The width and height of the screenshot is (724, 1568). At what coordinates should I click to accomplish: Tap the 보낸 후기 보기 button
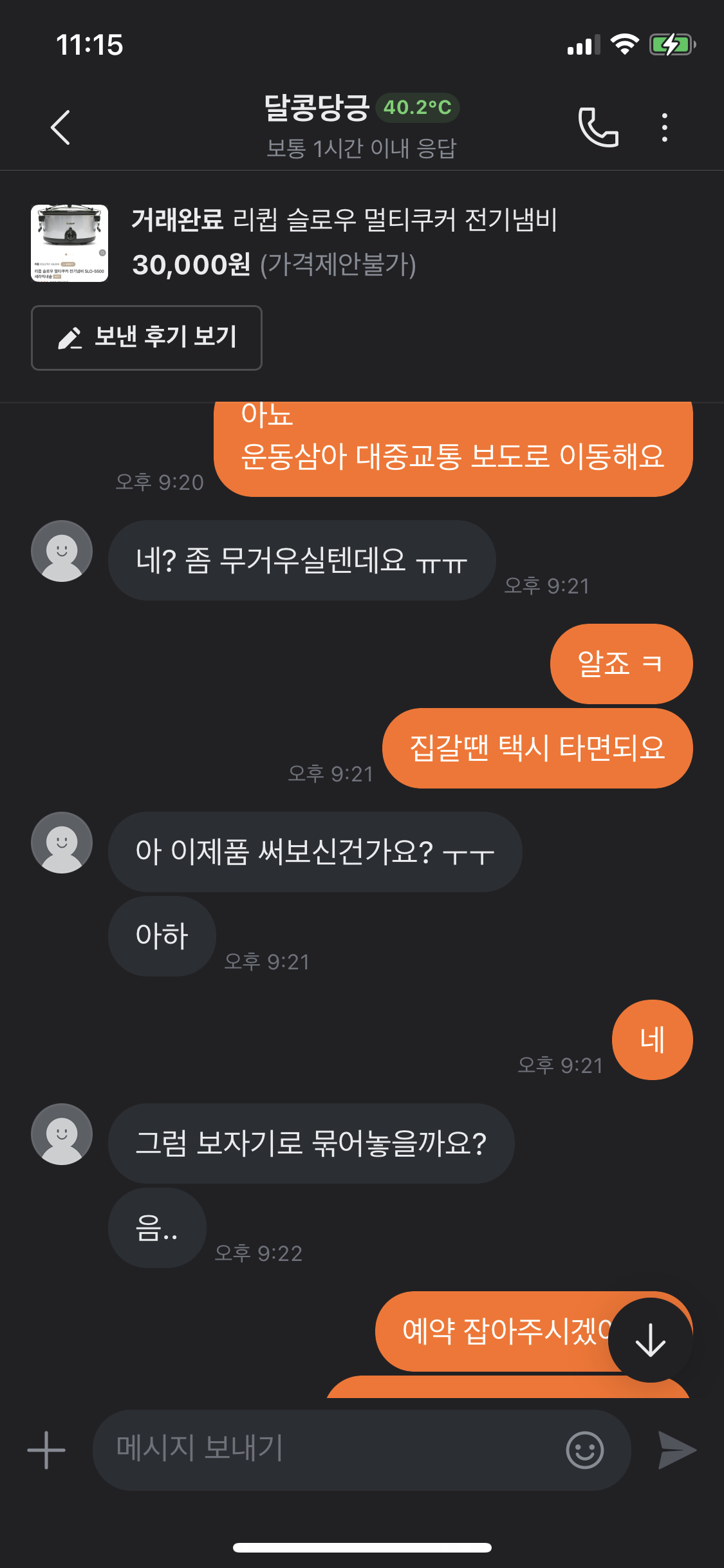[147, 337]
